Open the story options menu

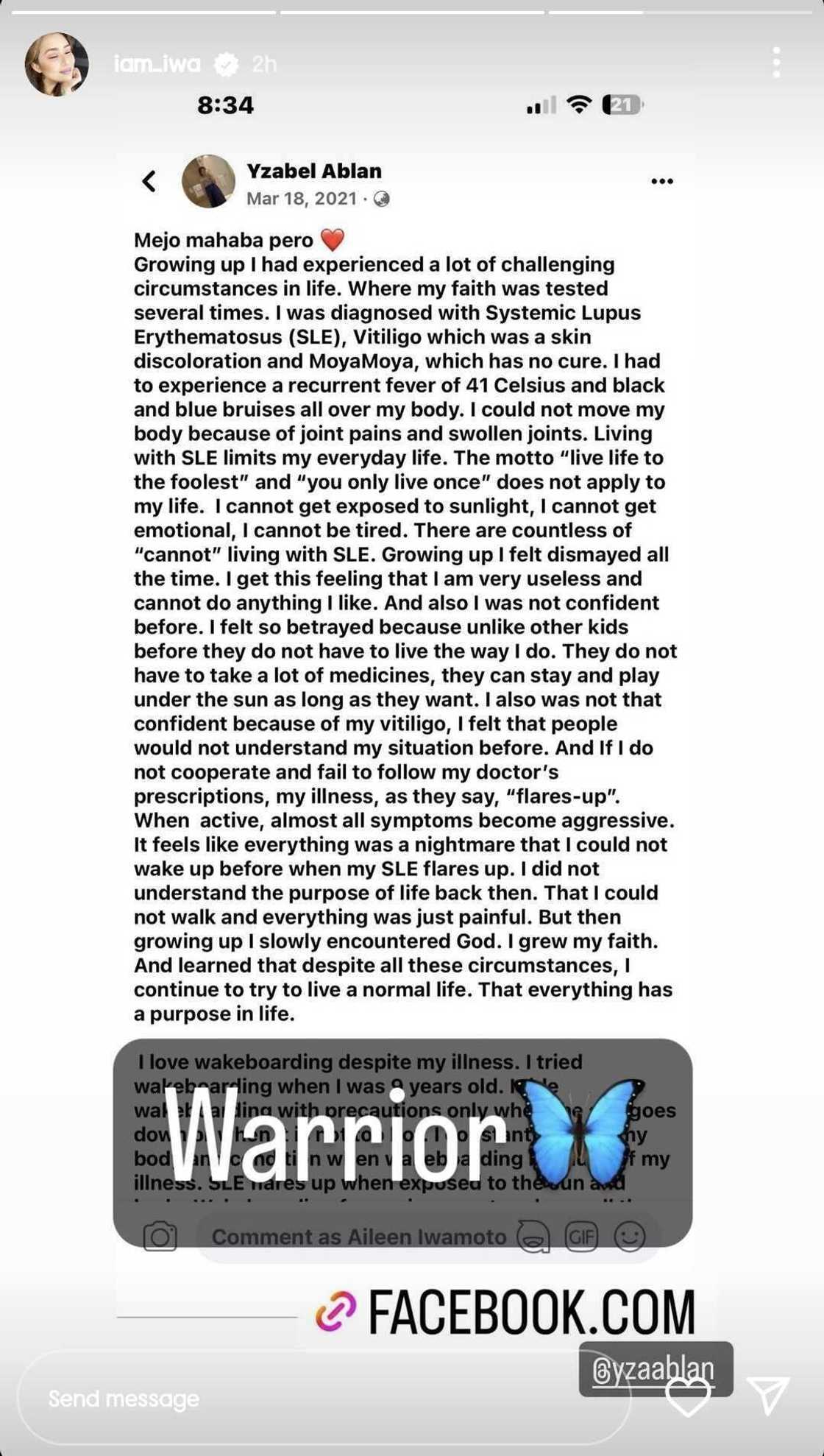tap(776, 63)
